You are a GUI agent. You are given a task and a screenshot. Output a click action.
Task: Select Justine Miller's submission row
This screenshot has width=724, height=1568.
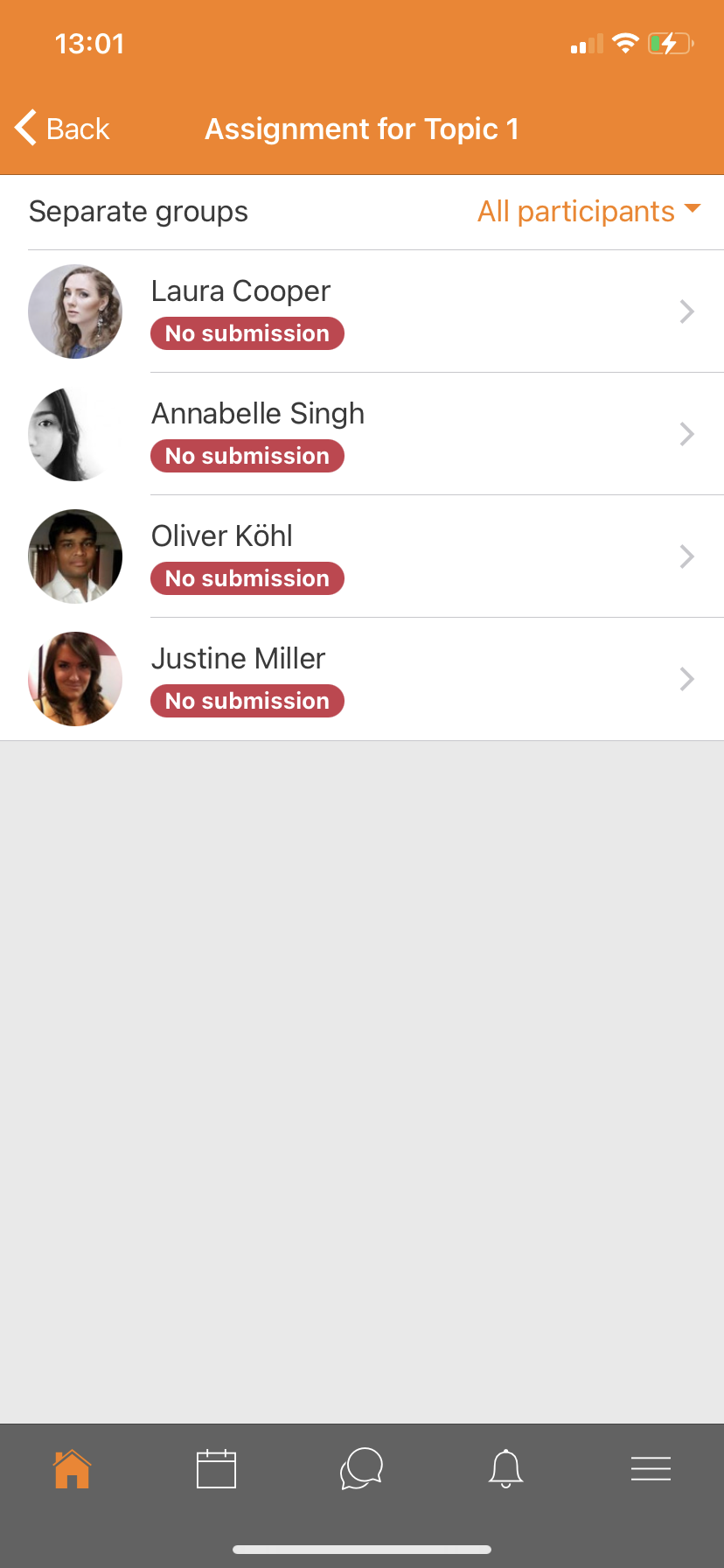tap(362, 679)
